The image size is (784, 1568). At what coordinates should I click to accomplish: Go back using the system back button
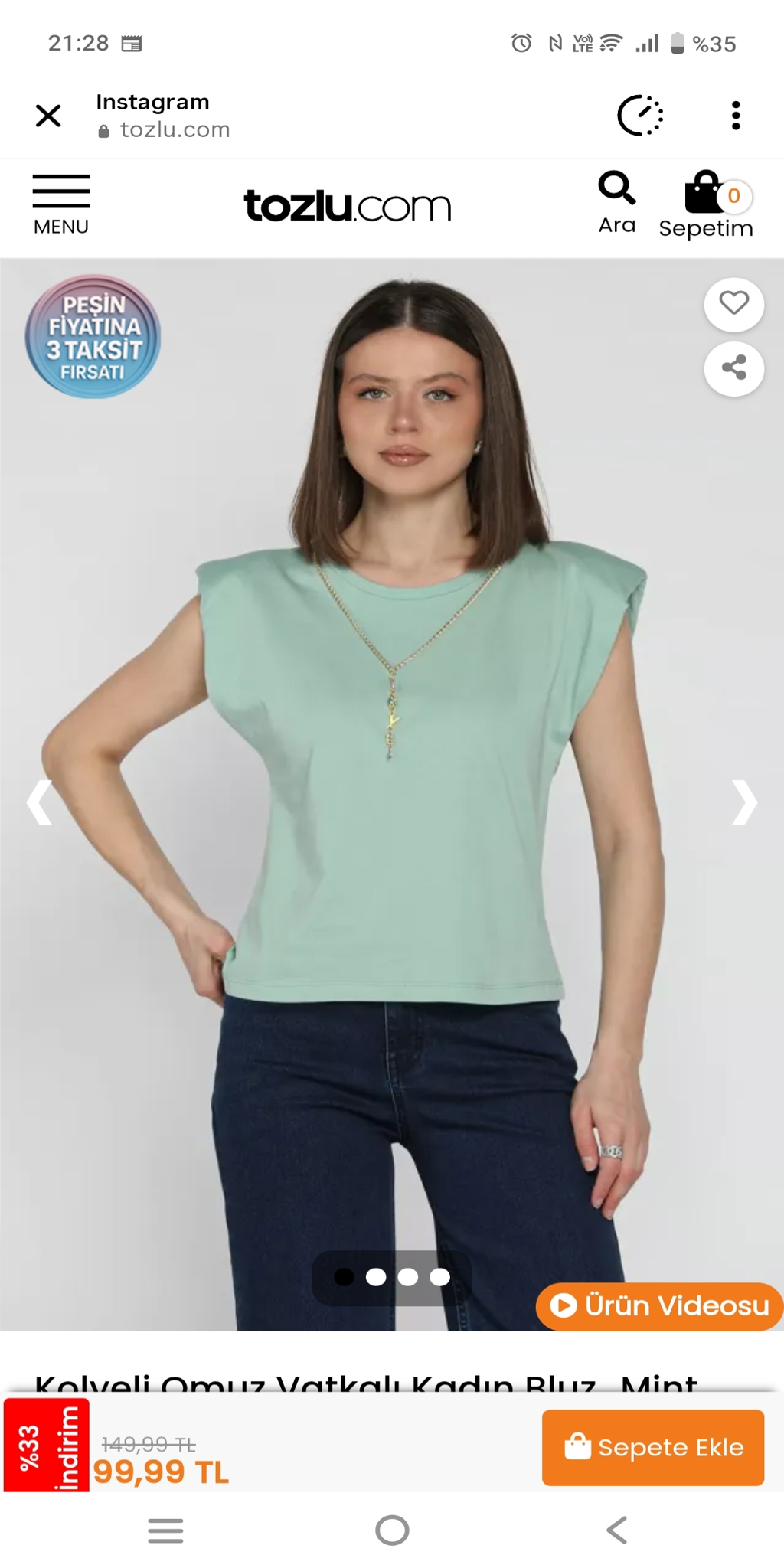(617, 1530)
